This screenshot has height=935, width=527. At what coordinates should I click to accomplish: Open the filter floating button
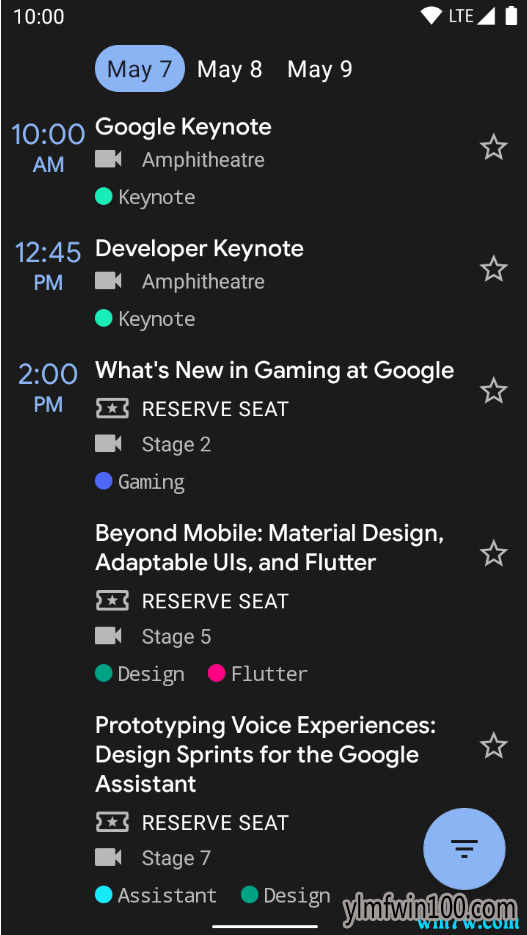[x=464, y=849]
